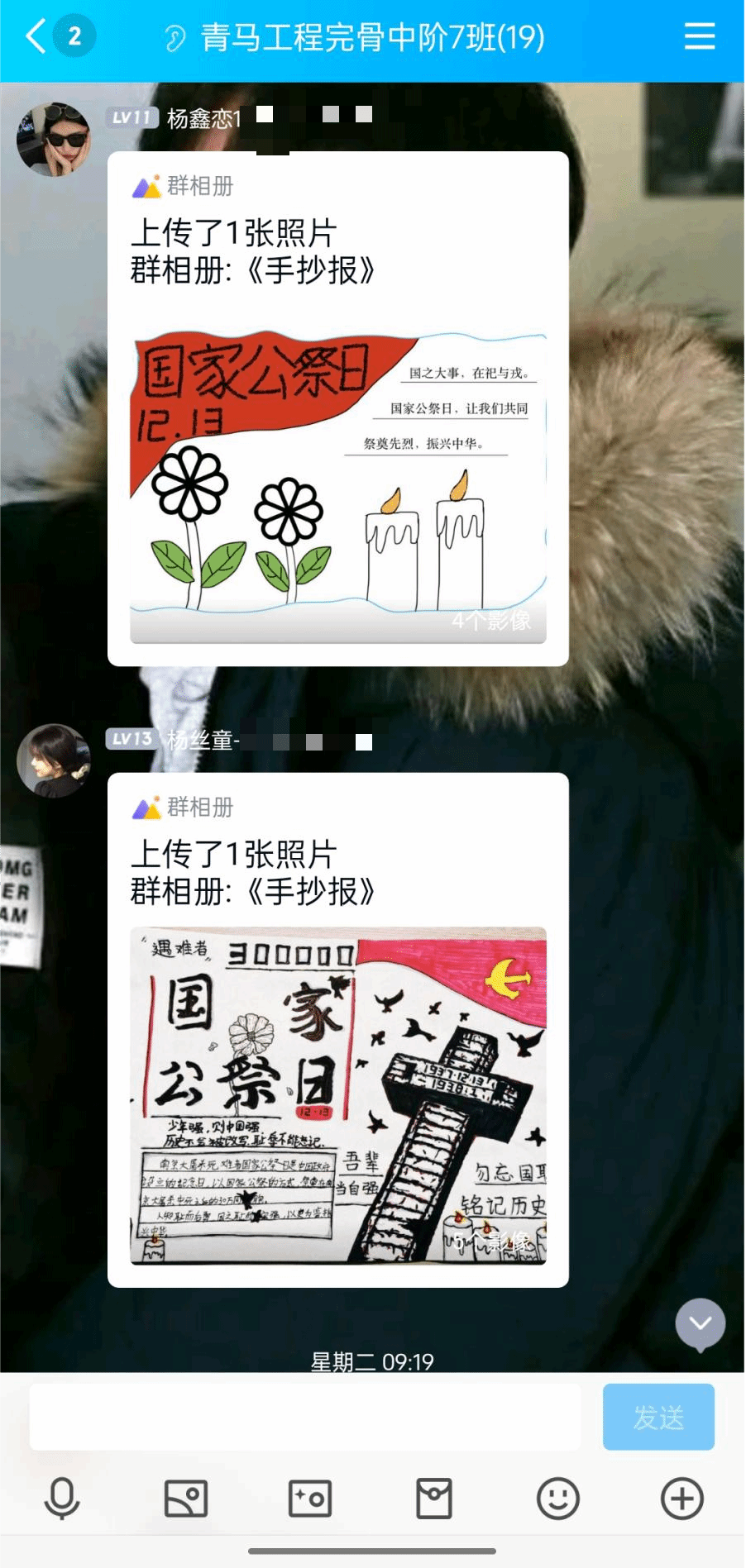View 杨鑫恋's profile avatar
Screen dimensions: 746x1568
[x=54, y=139]
